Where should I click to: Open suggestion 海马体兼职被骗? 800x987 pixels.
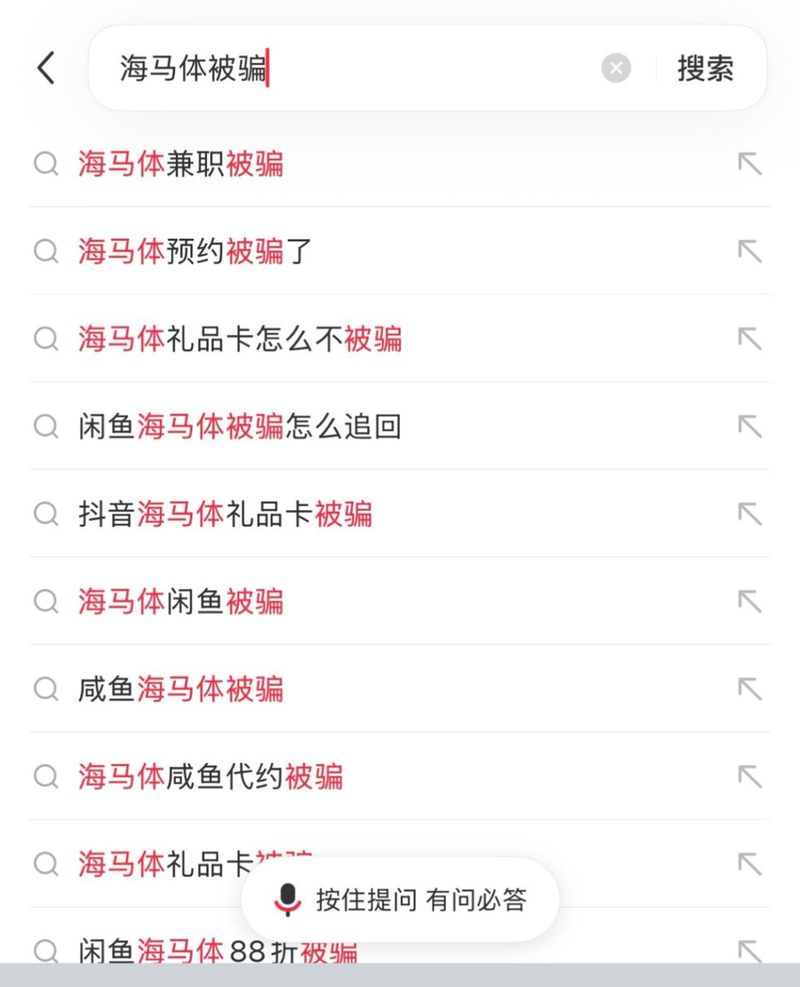[x=400, y=164]
